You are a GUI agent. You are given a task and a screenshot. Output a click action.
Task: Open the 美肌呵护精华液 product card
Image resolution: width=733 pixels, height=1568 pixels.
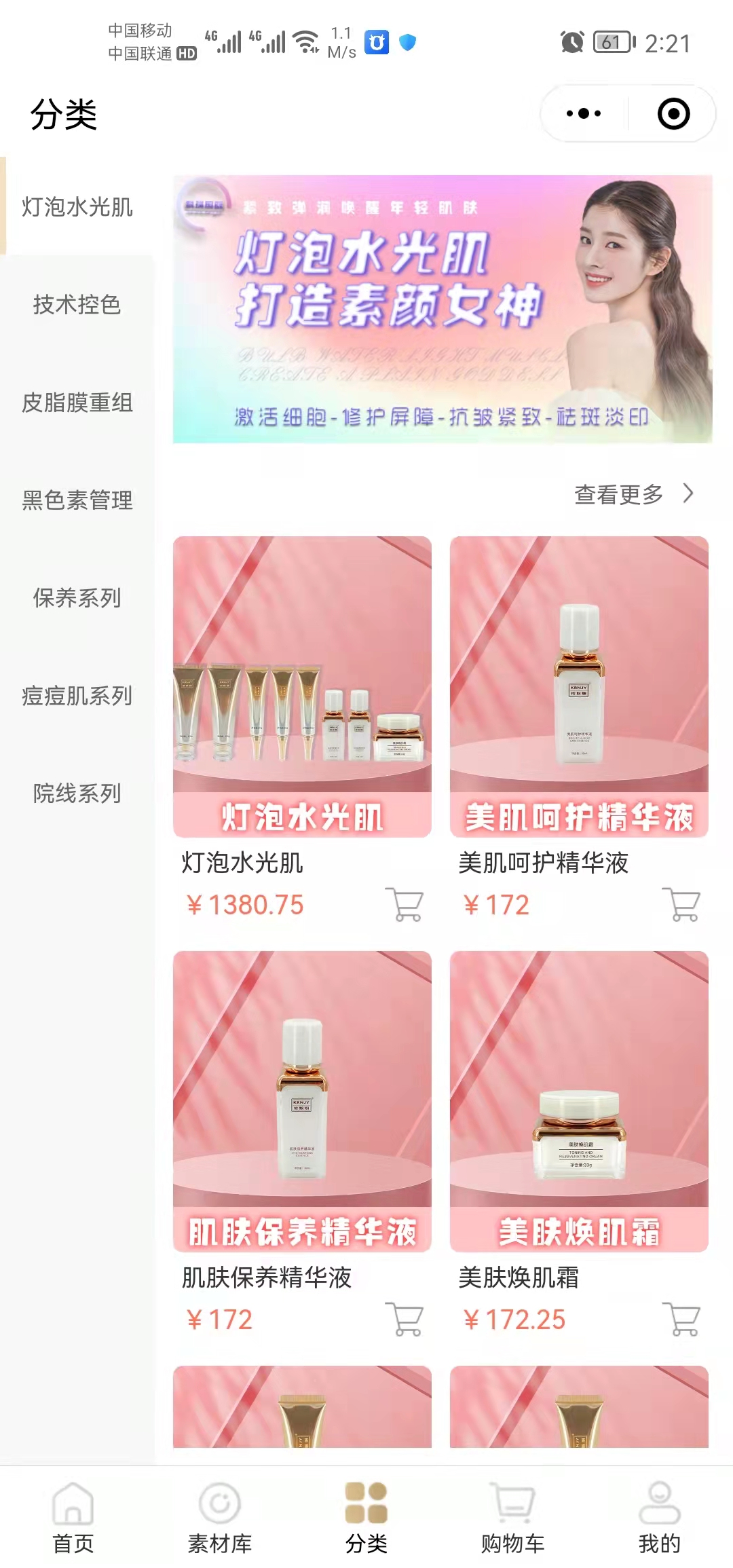click(579, 686)
